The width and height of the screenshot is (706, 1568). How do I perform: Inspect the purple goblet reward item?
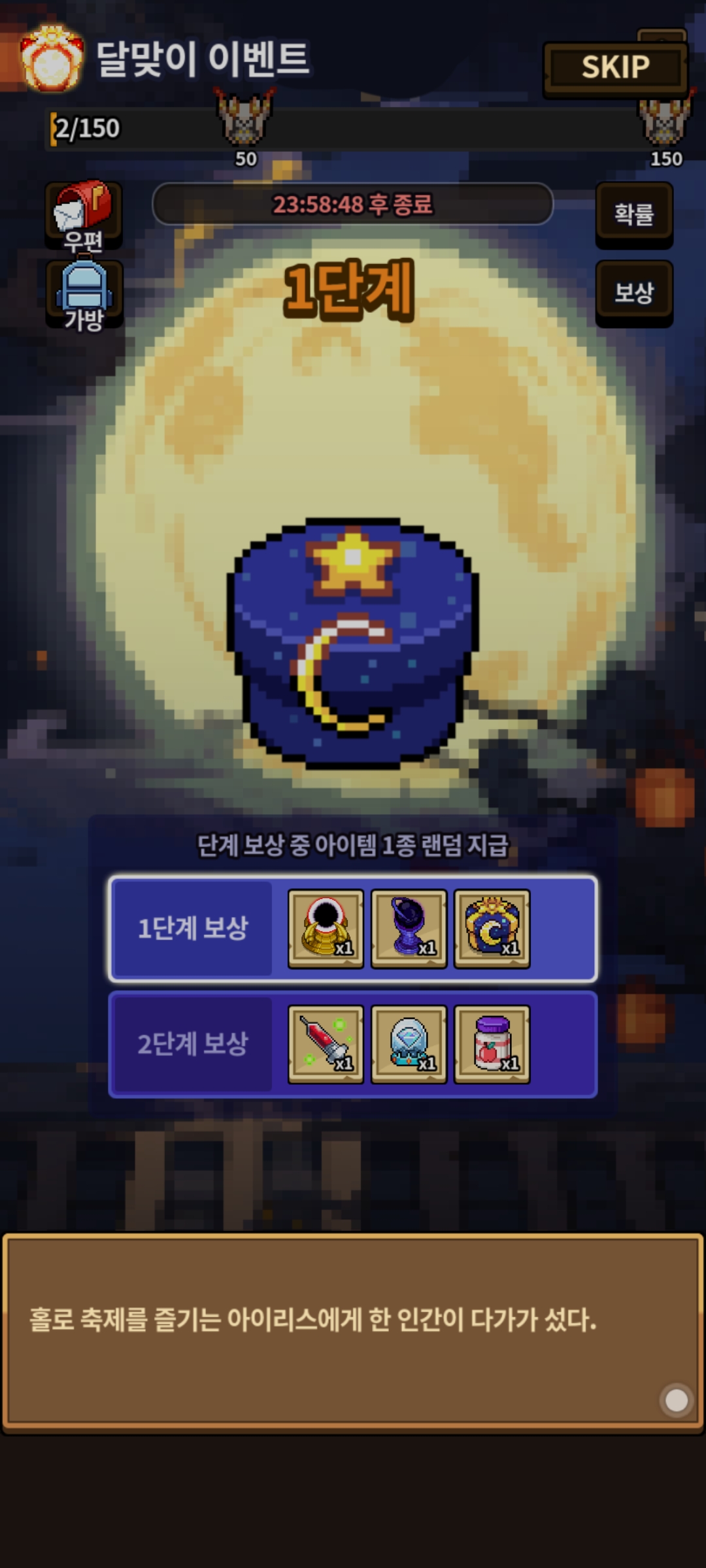pyautogui.click(x=409, y=928)
